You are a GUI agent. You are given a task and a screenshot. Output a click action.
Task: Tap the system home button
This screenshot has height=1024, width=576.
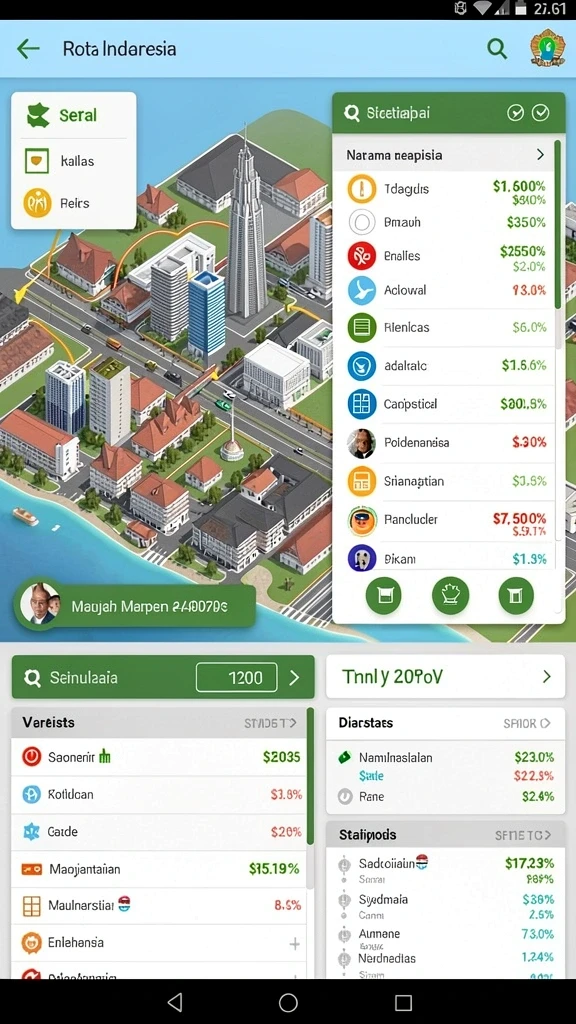(288, 1002)
